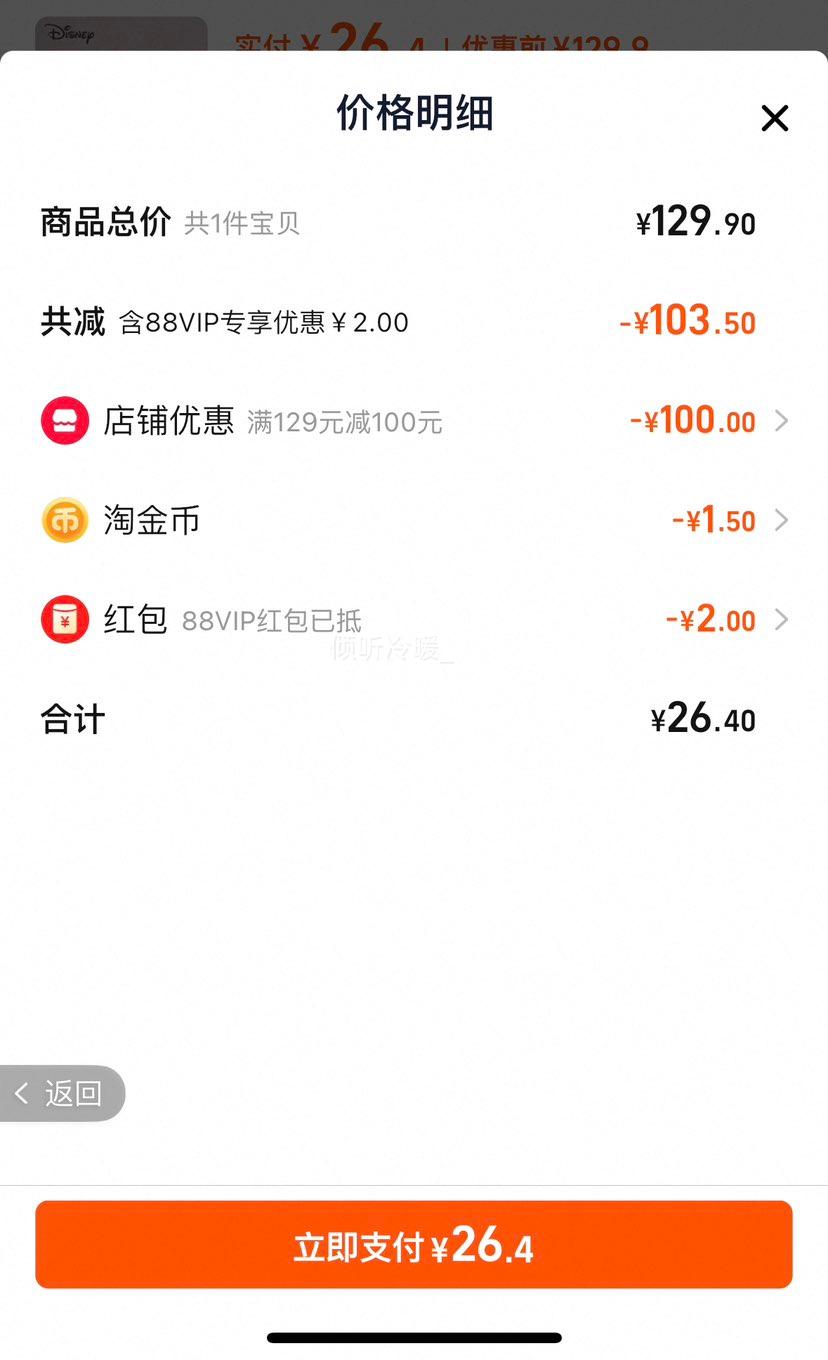Open the 店铺优惠 discount details

pos(414,421)
